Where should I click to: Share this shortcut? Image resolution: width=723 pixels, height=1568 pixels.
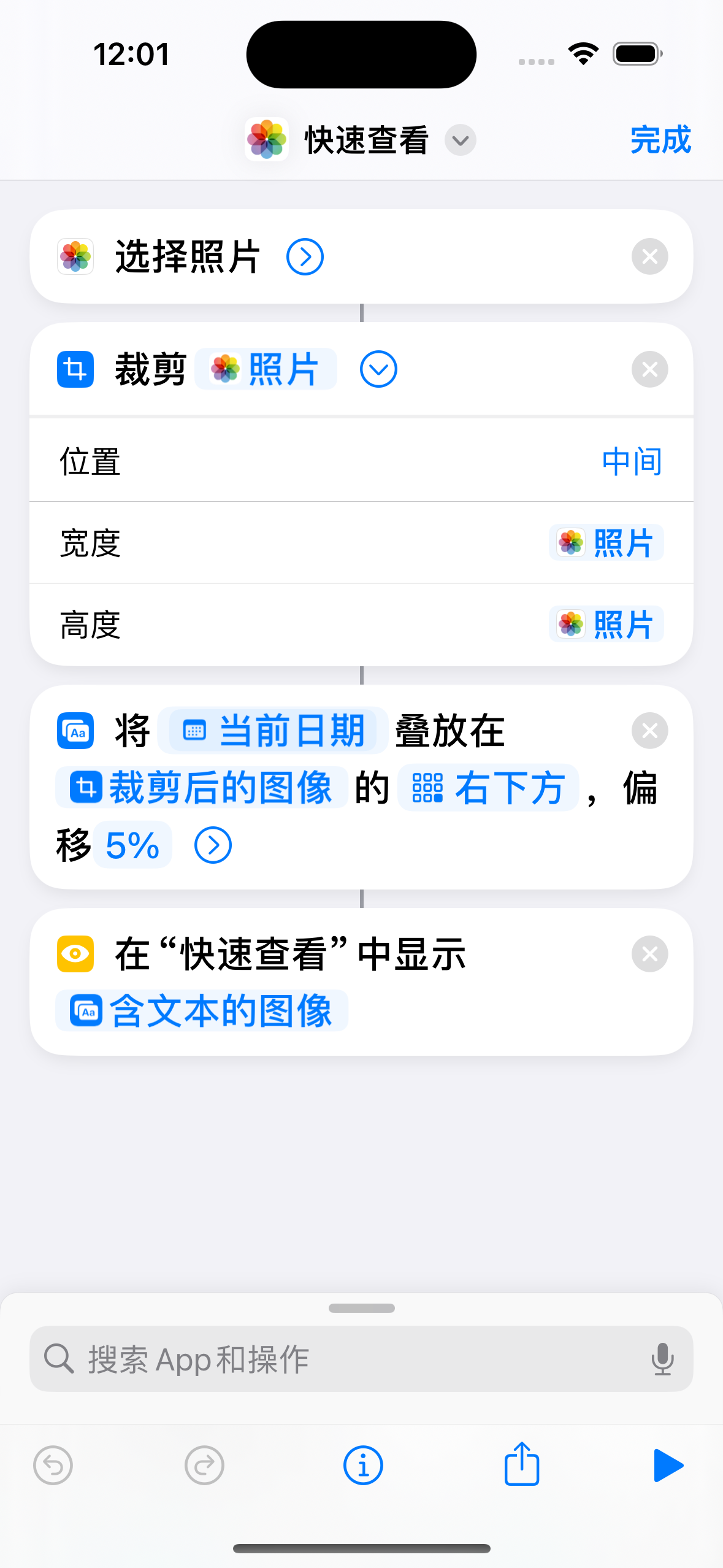click(x=521, y=1464)
